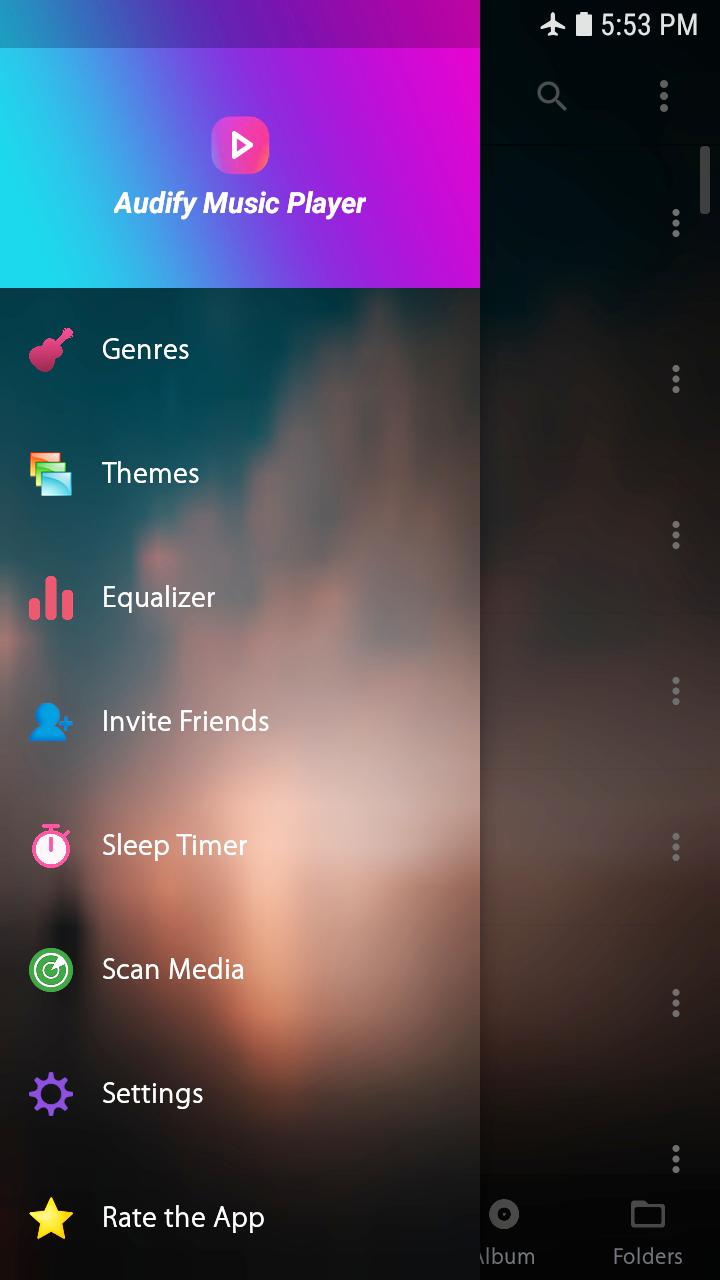Image resolution: width=720 pixels, height=1280 pixels.
Task: Open the search icon
Action: (x=552, y=96)
